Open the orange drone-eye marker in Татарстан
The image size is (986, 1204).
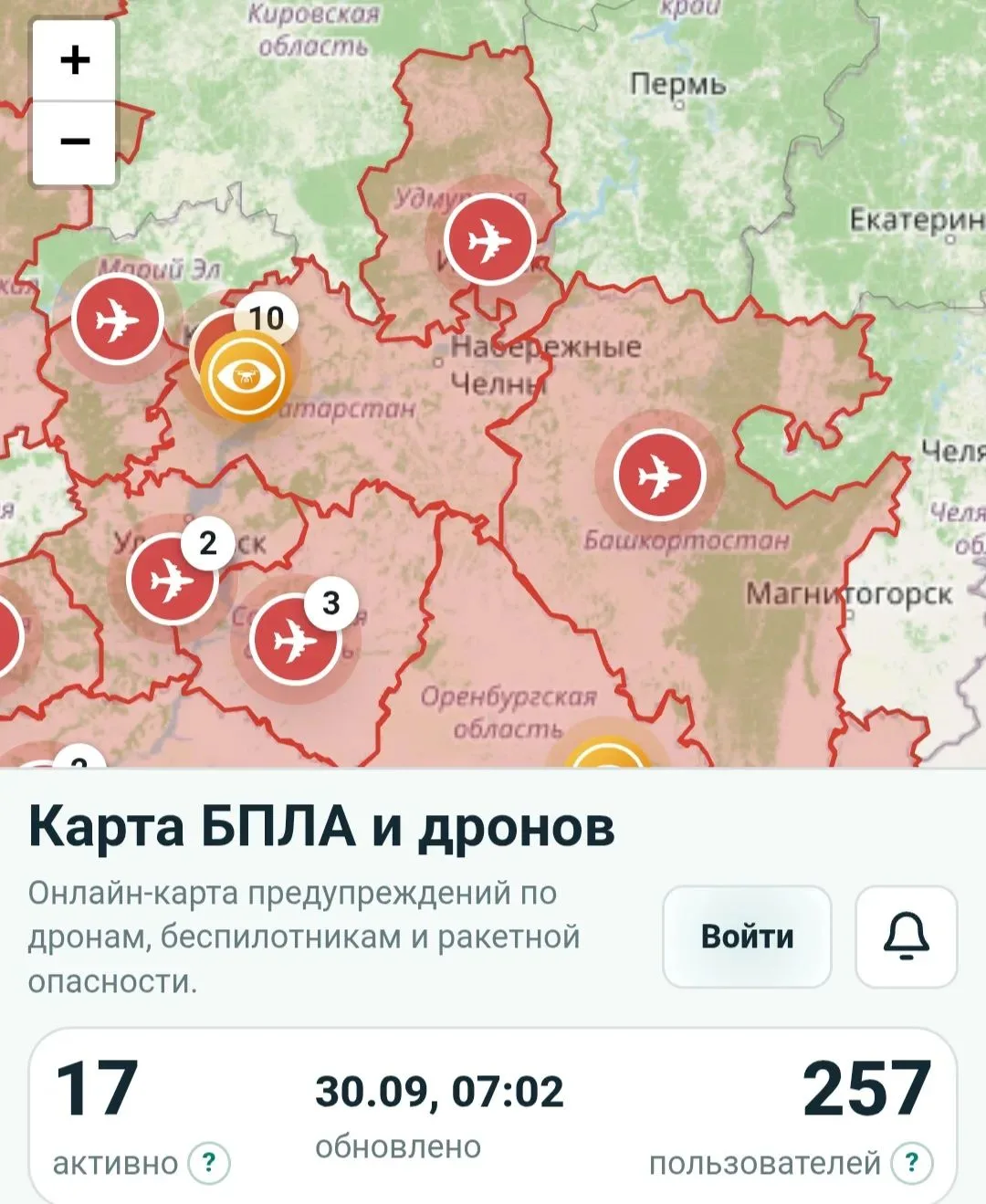[x=244, y=376]
